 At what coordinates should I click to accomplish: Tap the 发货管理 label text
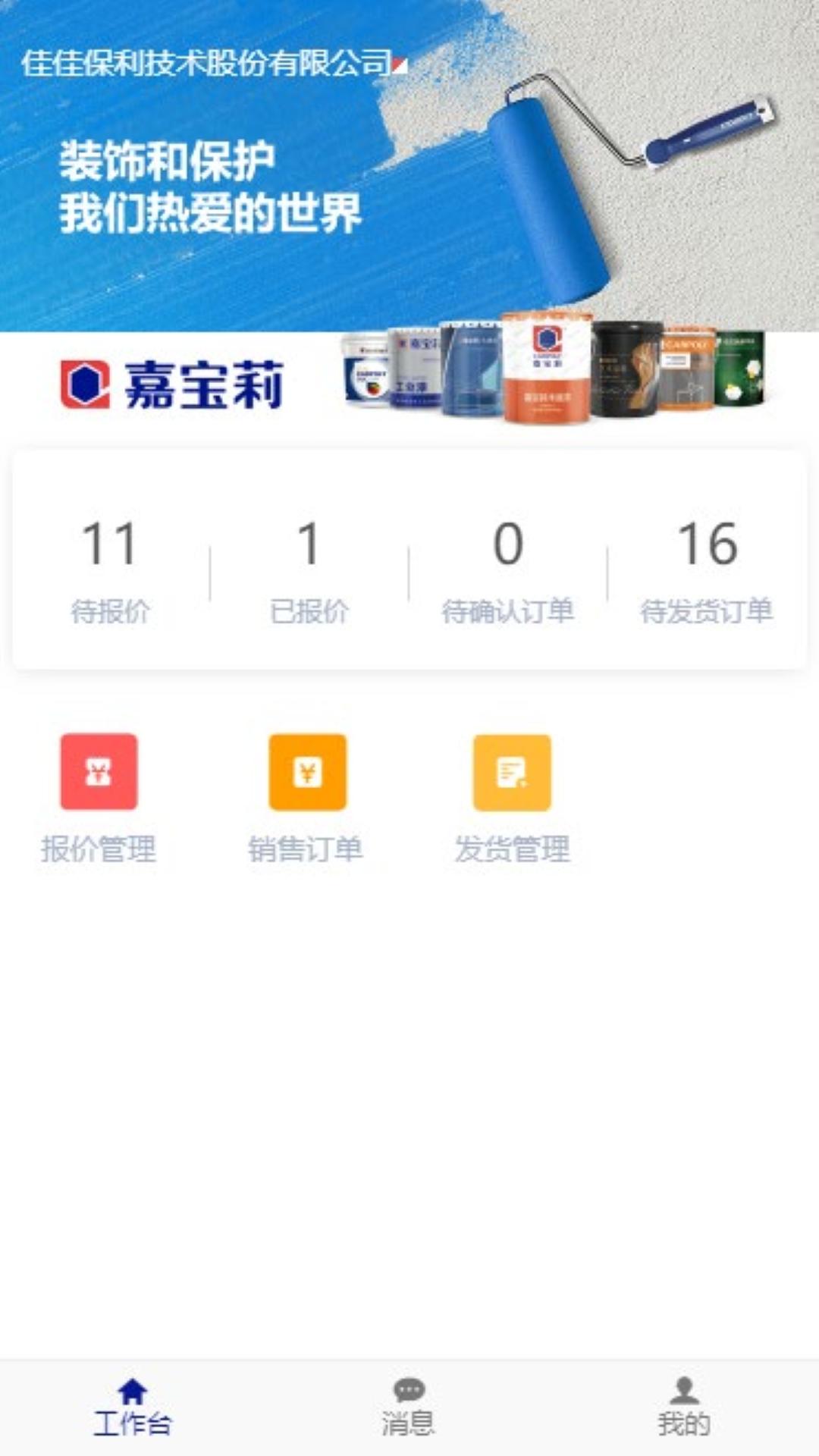513,849
